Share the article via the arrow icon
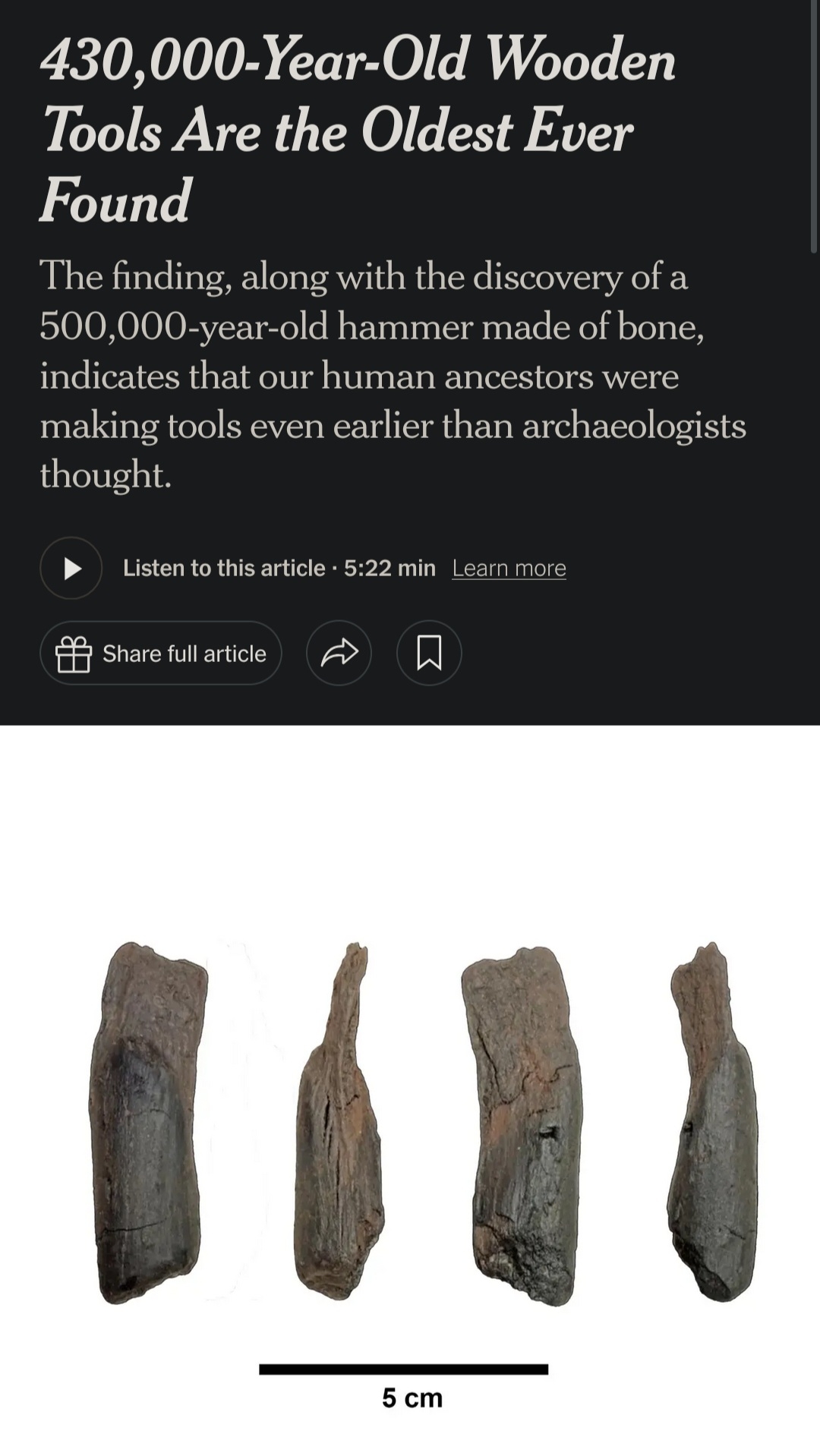This screenshot has width=820, height=1456. click(x=339, y=653)
